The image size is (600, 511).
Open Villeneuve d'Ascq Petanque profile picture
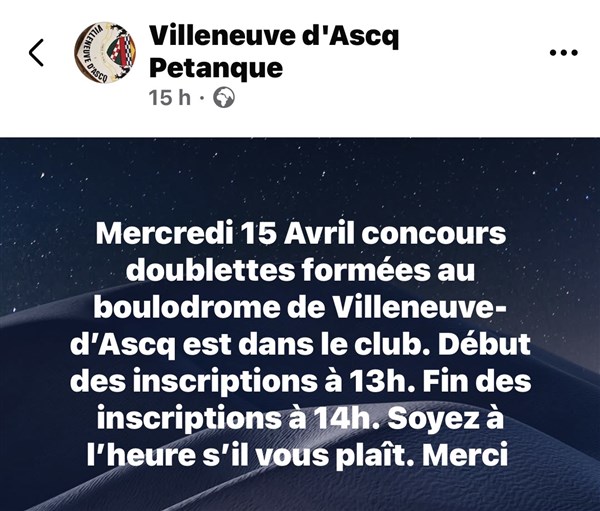tap(107, 53)
